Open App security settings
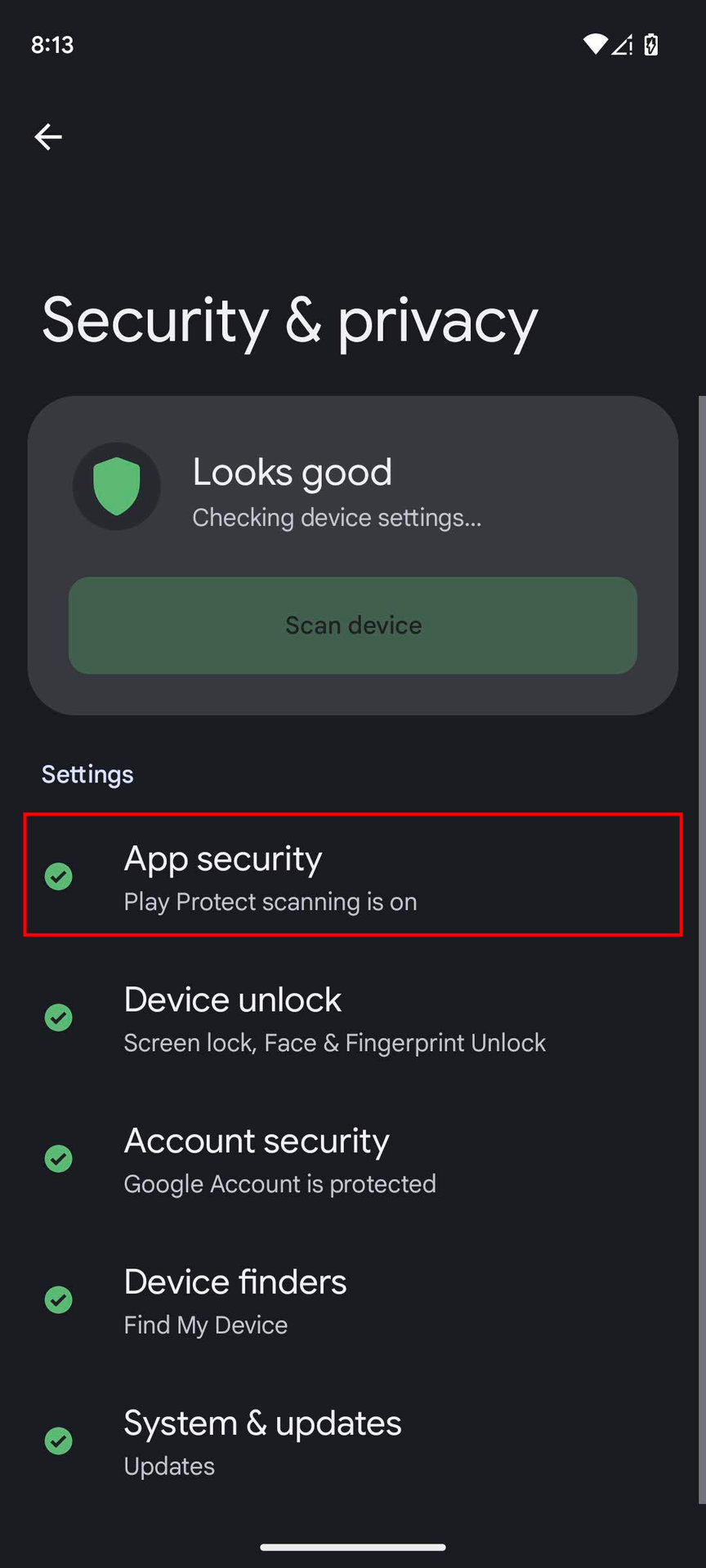706x1568 pixels. (x=353, y=875)
